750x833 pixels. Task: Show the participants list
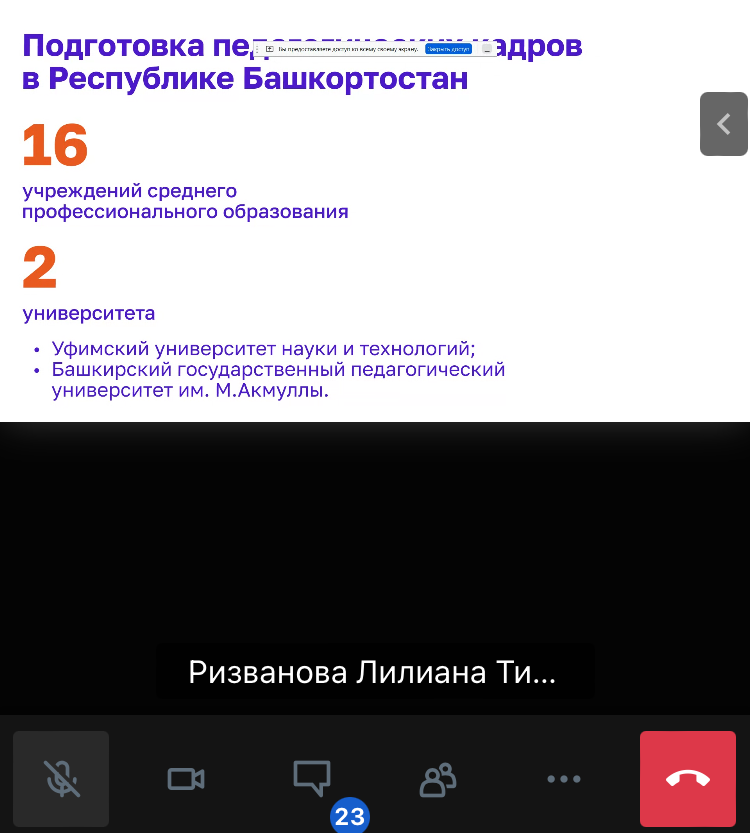coord(438,779)
